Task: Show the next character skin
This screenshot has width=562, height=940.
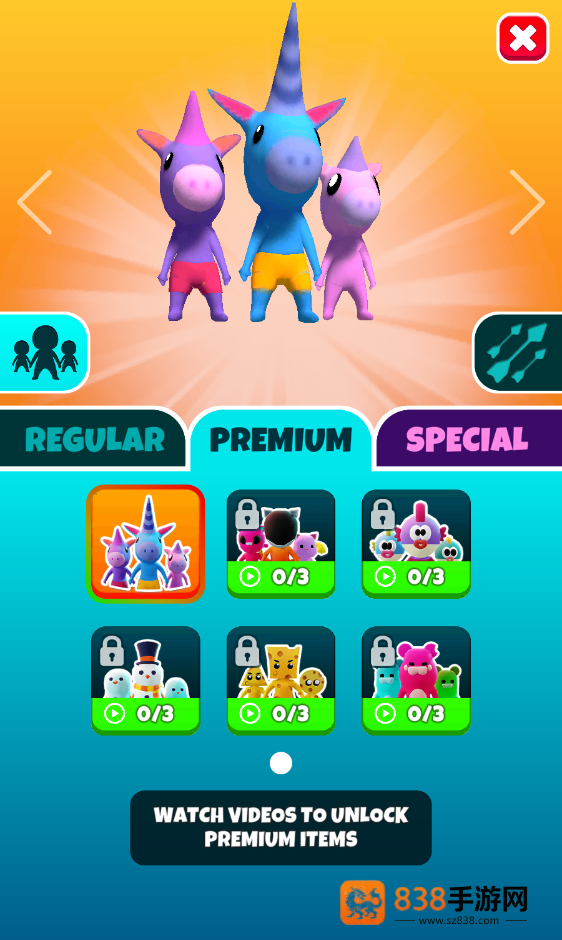Action: point(527,202)
